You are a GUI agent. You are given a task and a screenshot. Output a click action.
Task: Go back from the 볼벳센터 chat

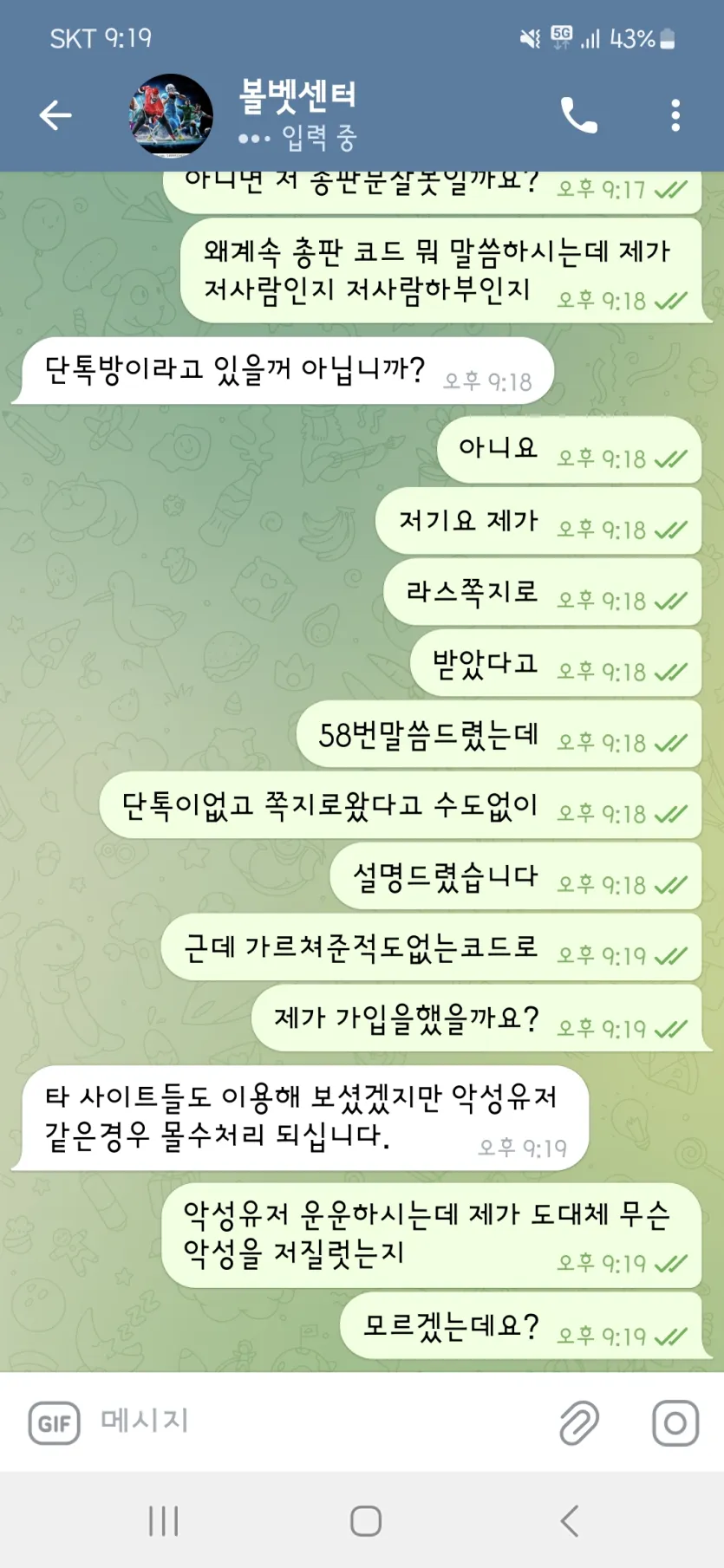[55, 115]
